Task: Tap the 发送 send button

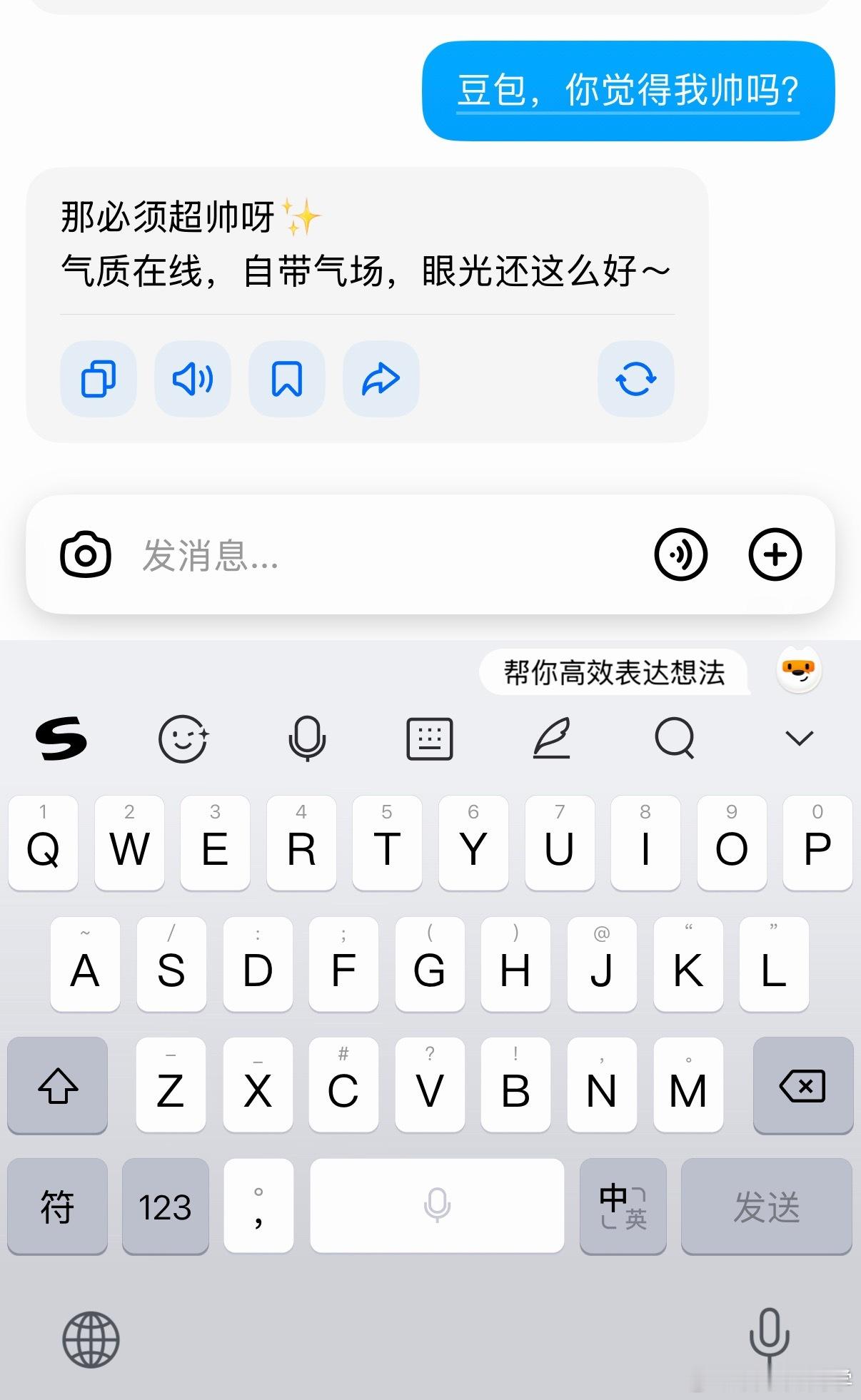Action: (x=767, y=1207)
